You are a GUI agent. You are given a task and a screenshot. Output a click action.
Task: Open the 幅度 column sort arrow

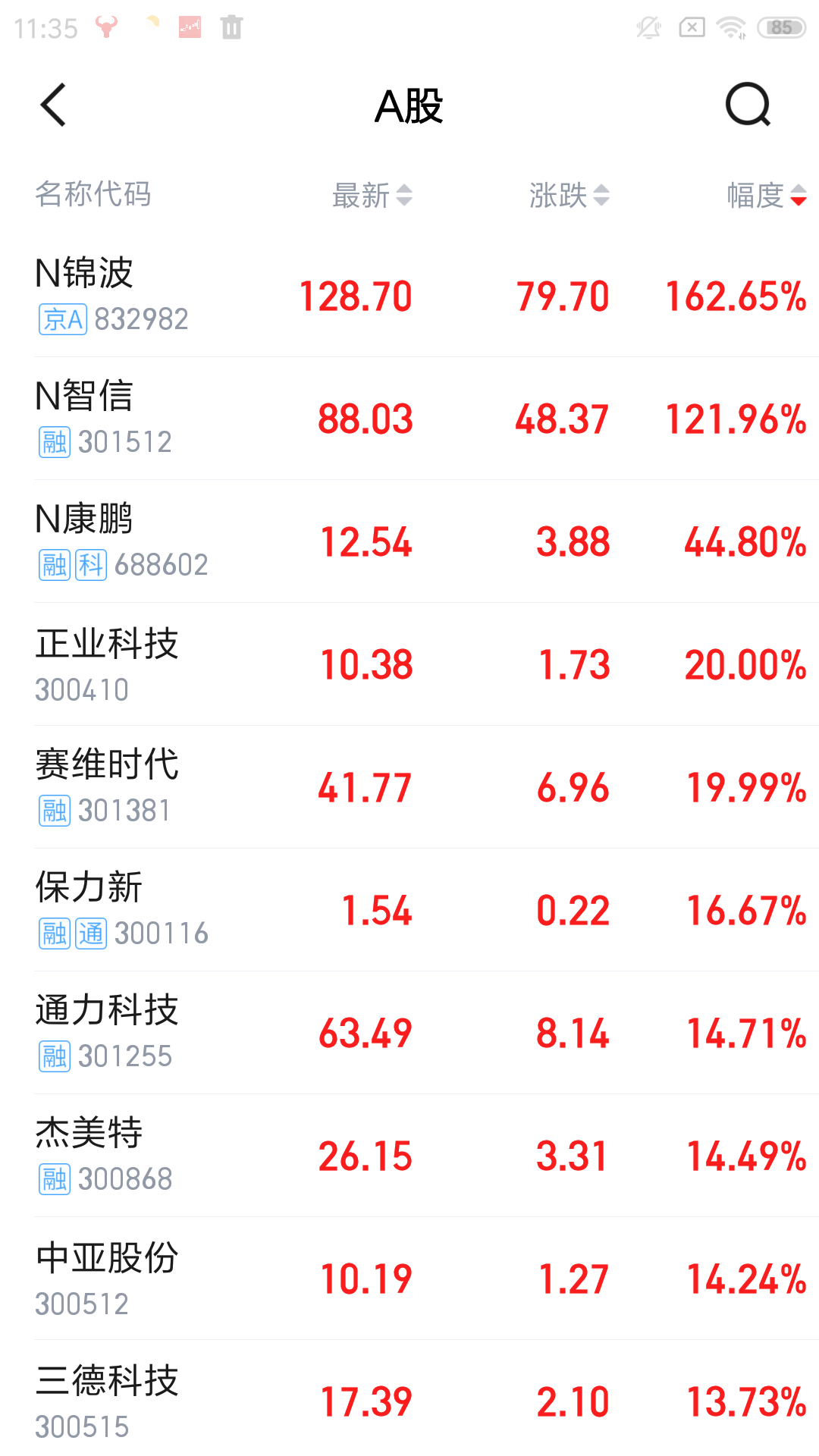click(800, 196)
